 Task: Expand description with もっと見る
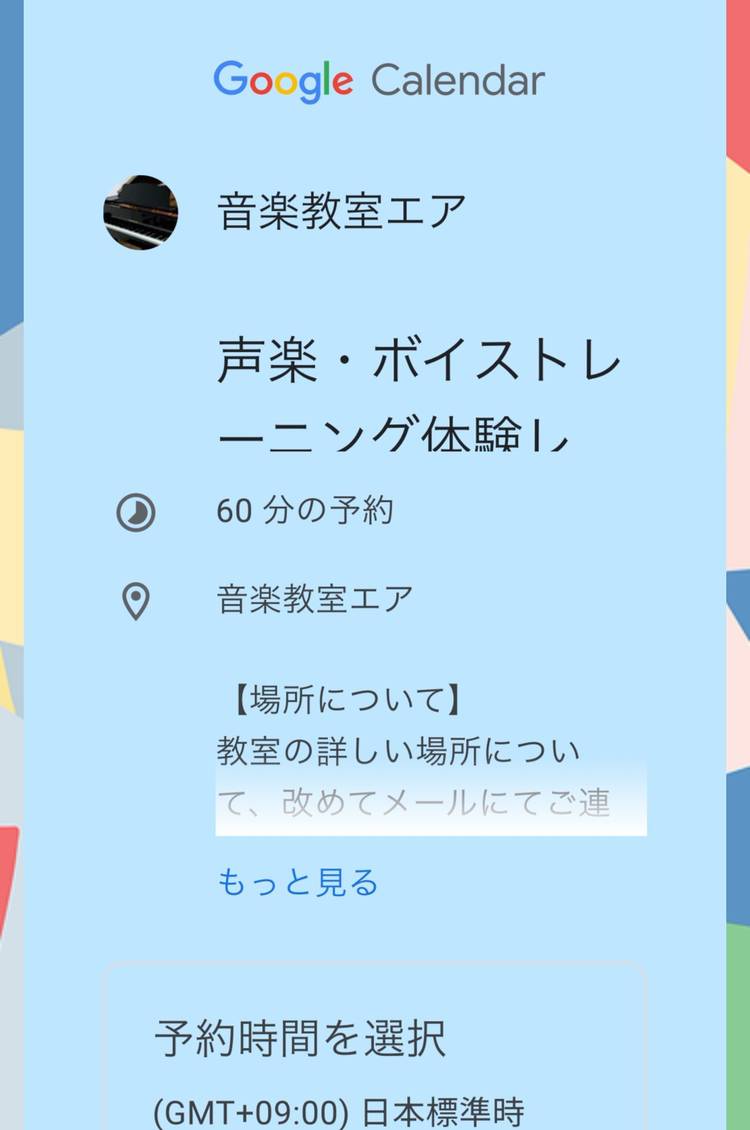coord(297,882)
